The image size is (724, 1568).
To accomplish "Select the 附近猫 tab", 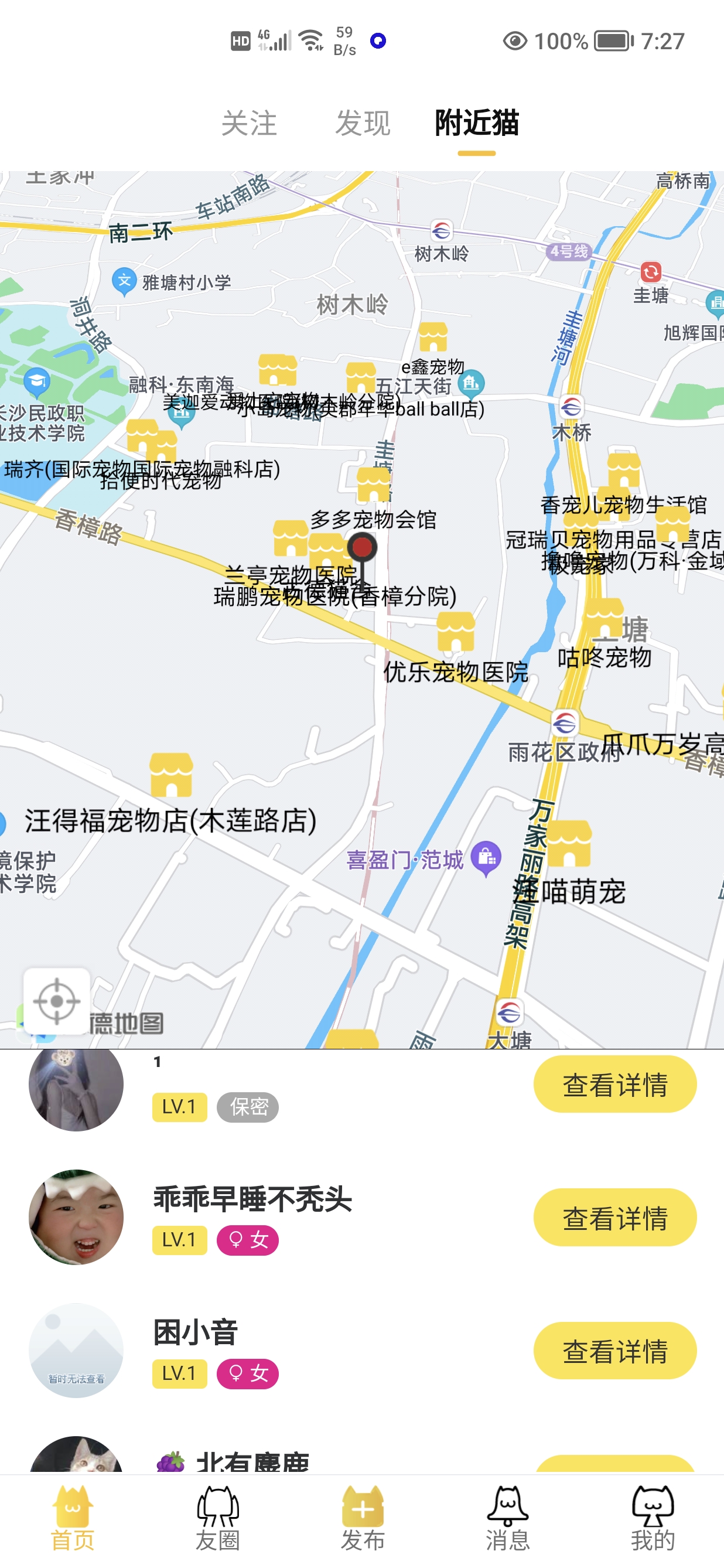I will 476,123.
